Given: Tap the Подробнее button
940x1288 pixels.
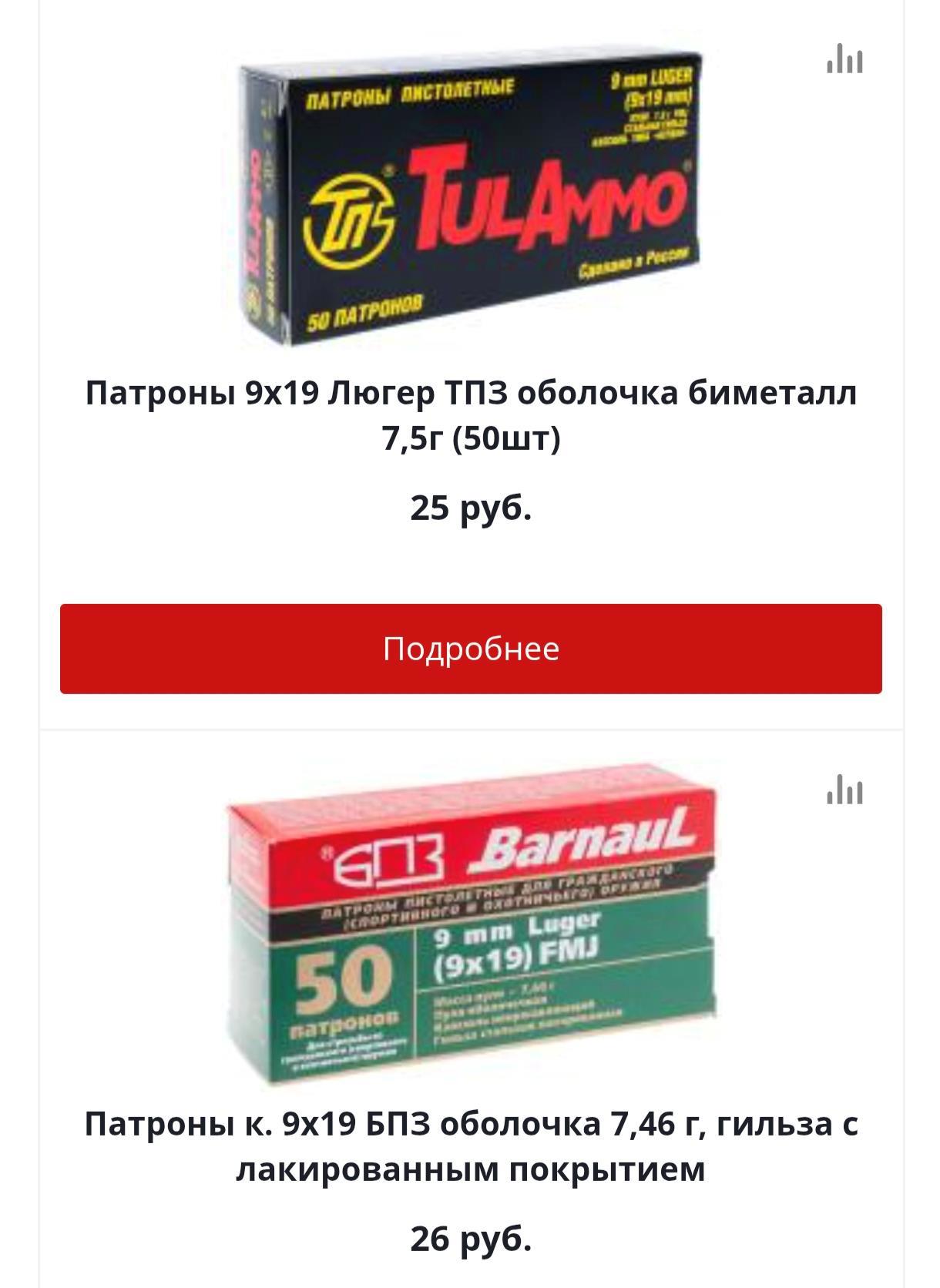Looking at the screenshot, I should (x=471, y=649).
